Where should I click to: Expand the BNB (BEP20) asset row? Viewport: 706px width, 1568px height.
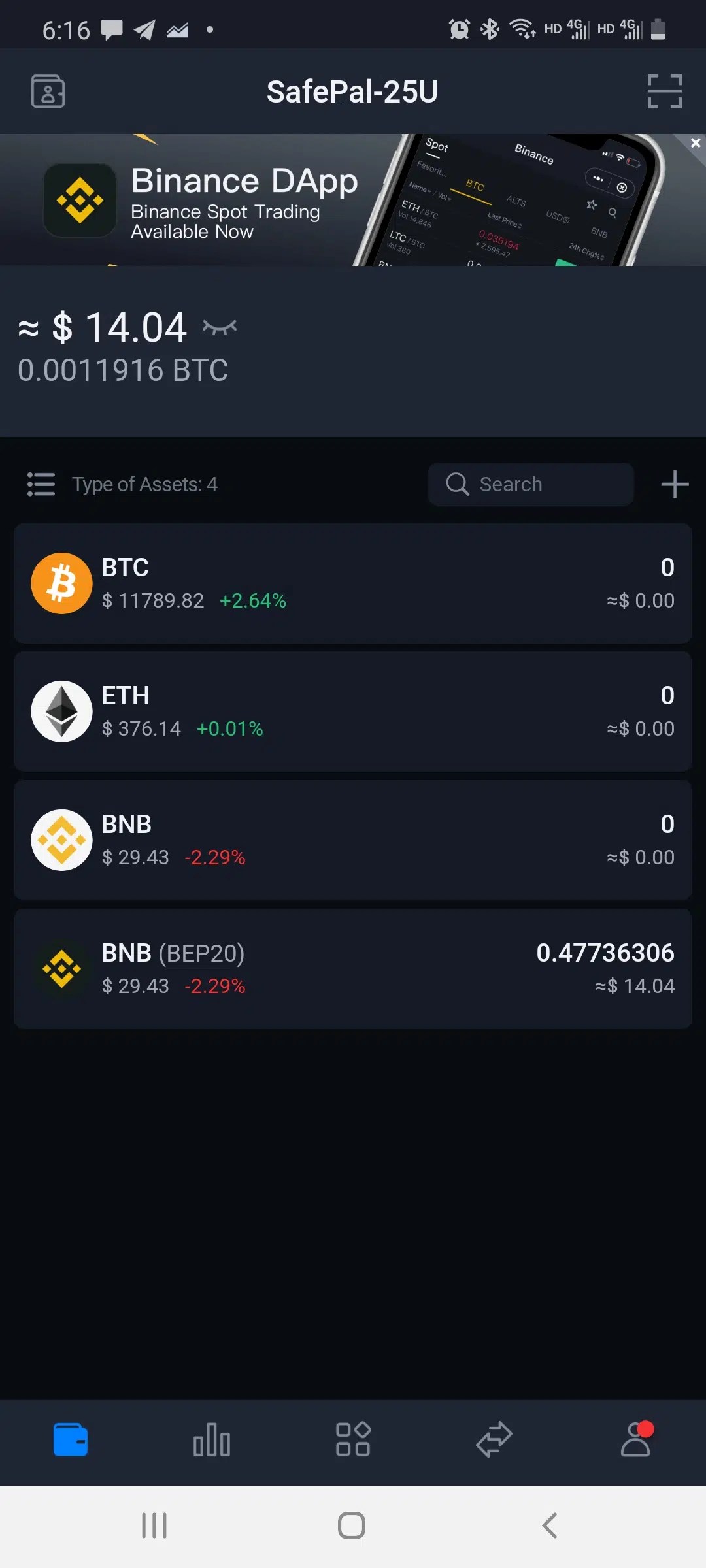click(x=353, y=968)
